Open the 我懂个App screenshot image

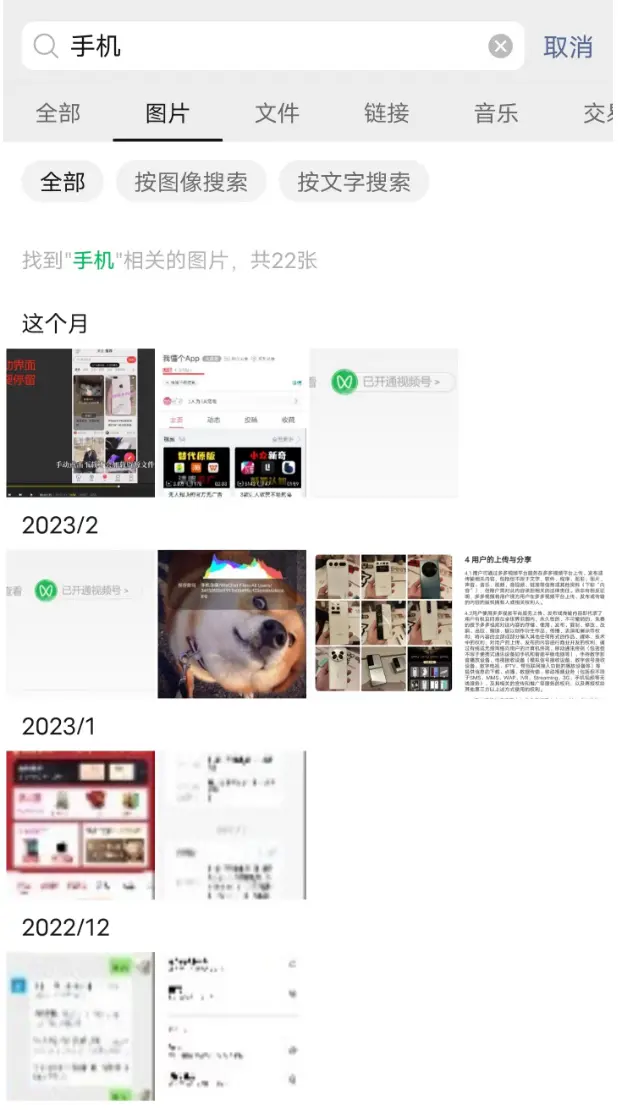click(232, 423)
